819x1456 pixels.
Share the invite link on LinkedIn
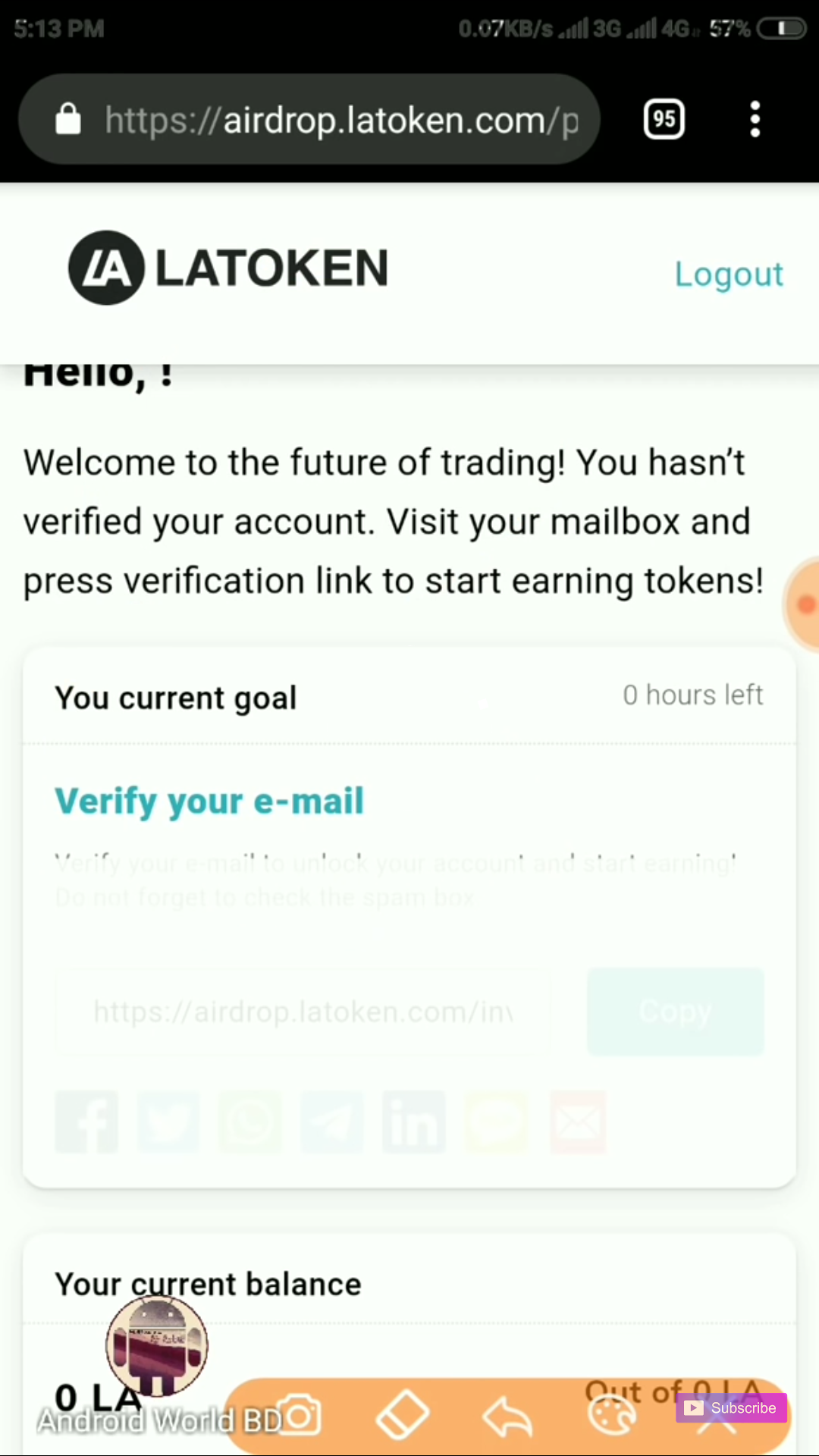(414, 1122)
